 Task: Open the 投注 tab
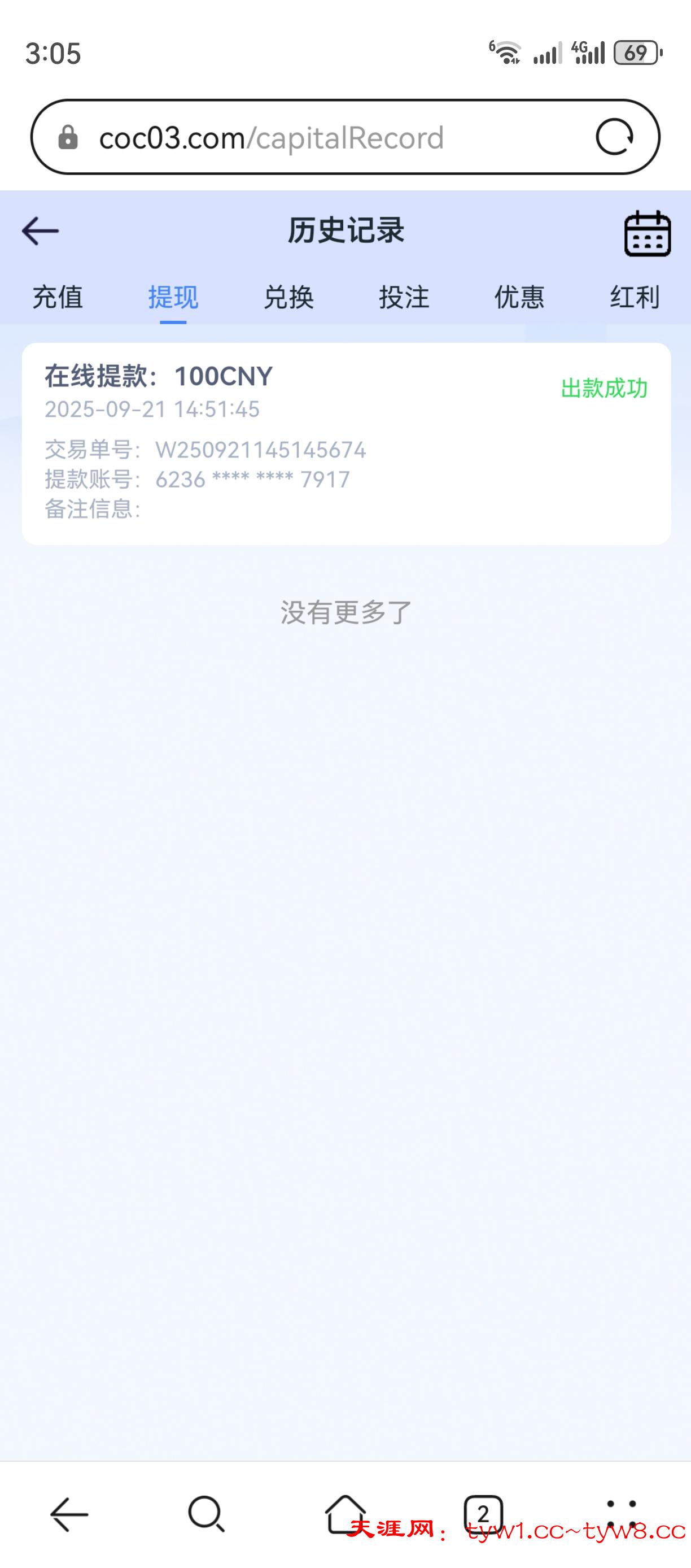(x=404, y=298)
